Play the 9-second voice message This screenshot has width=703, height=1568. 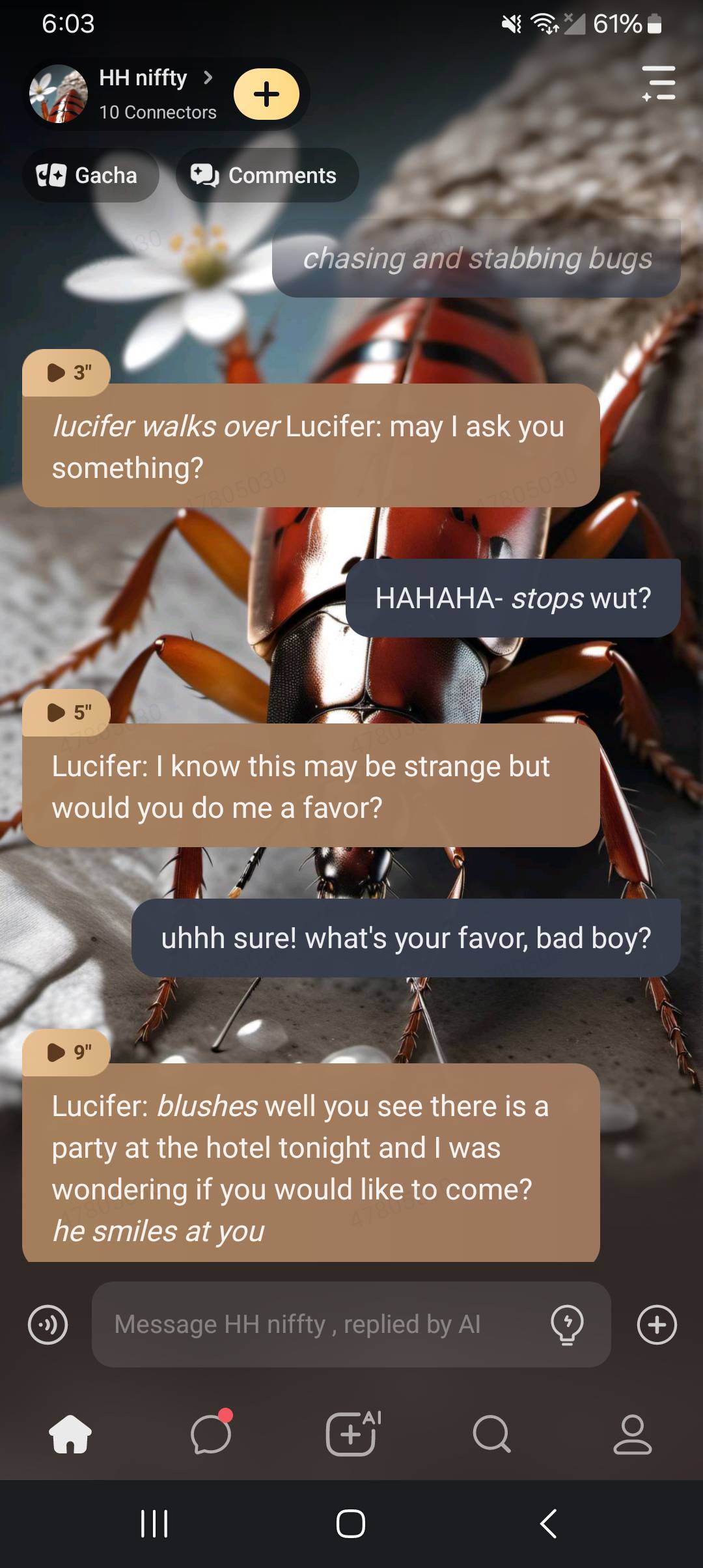(66, 1052)
